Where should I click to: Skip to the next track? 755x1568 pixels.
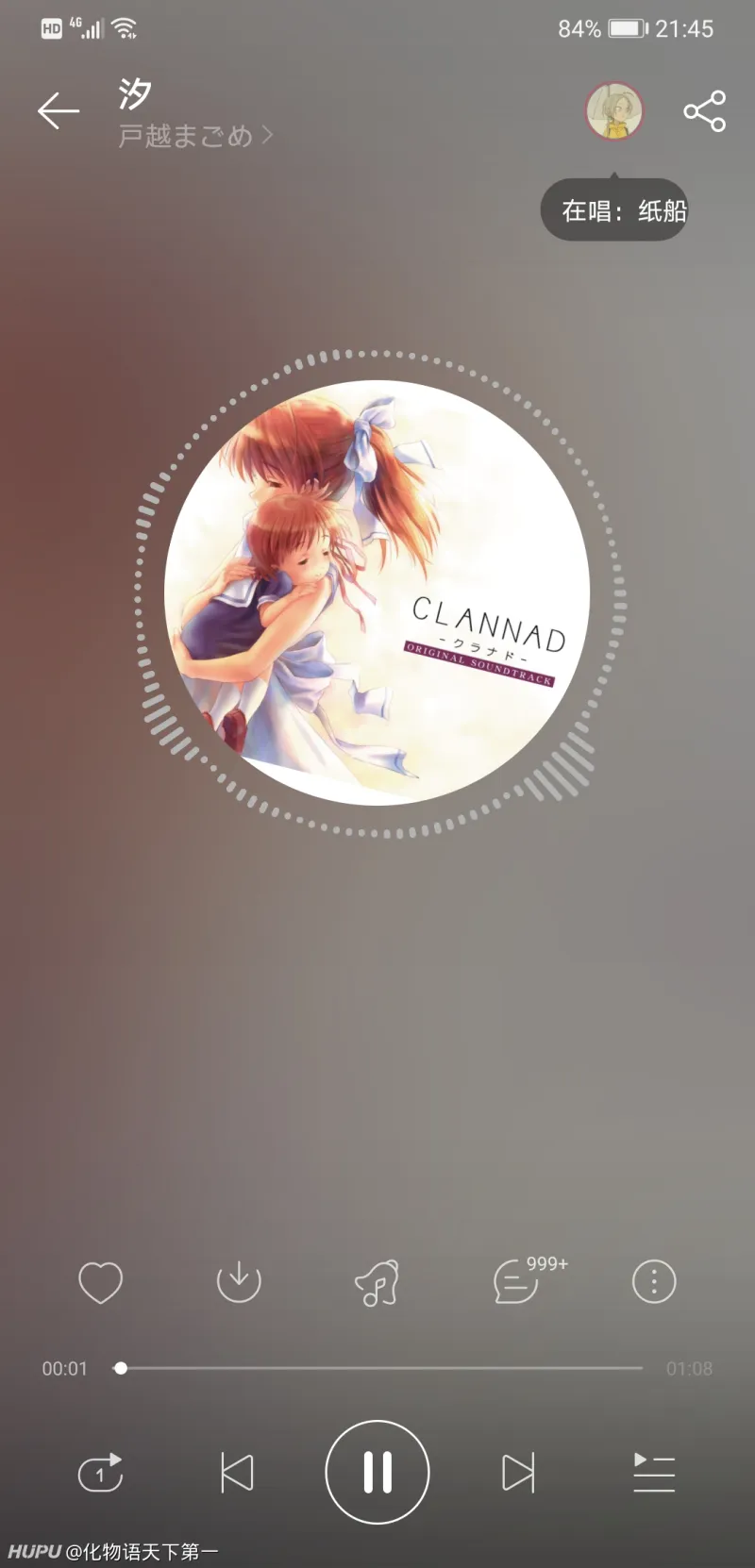click(x=517, y=1472)
